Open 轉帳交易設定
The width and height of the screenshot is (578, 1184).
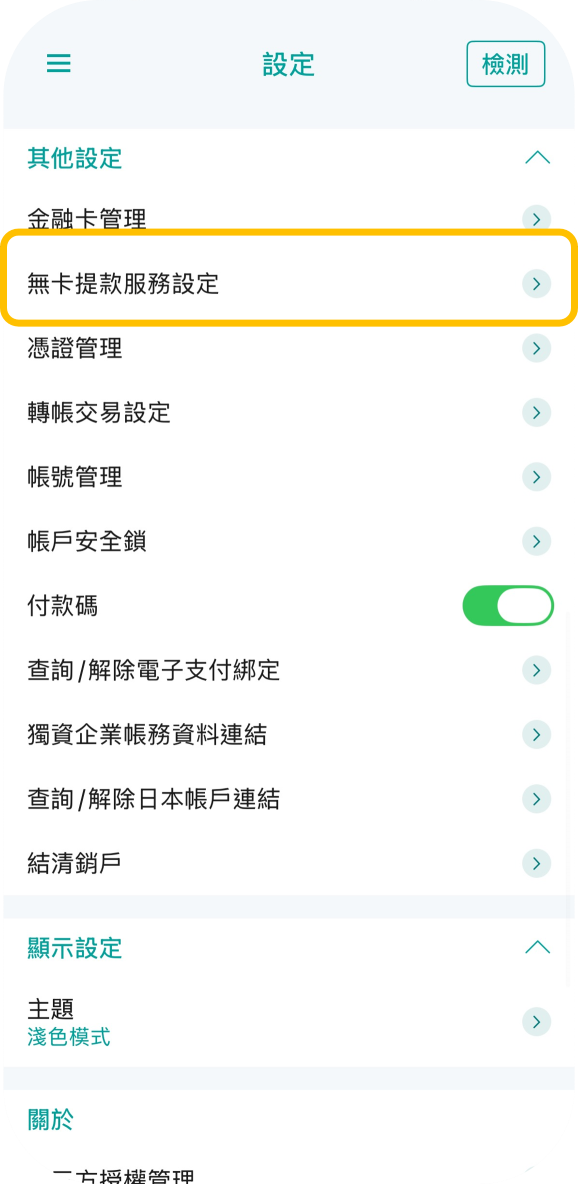point(289,412)
